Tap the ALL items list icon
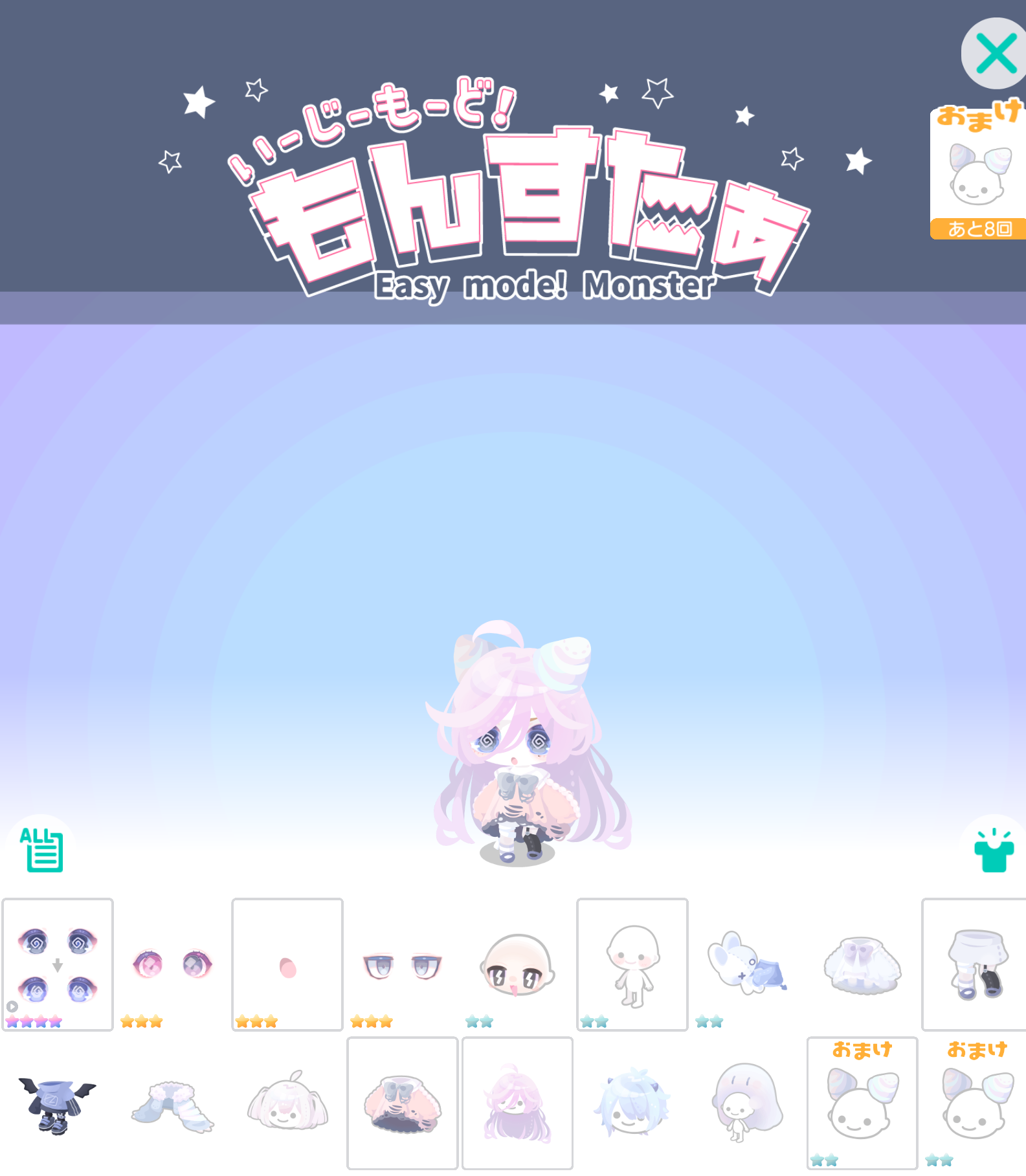1026x1176 pixels. pos(42,849)
